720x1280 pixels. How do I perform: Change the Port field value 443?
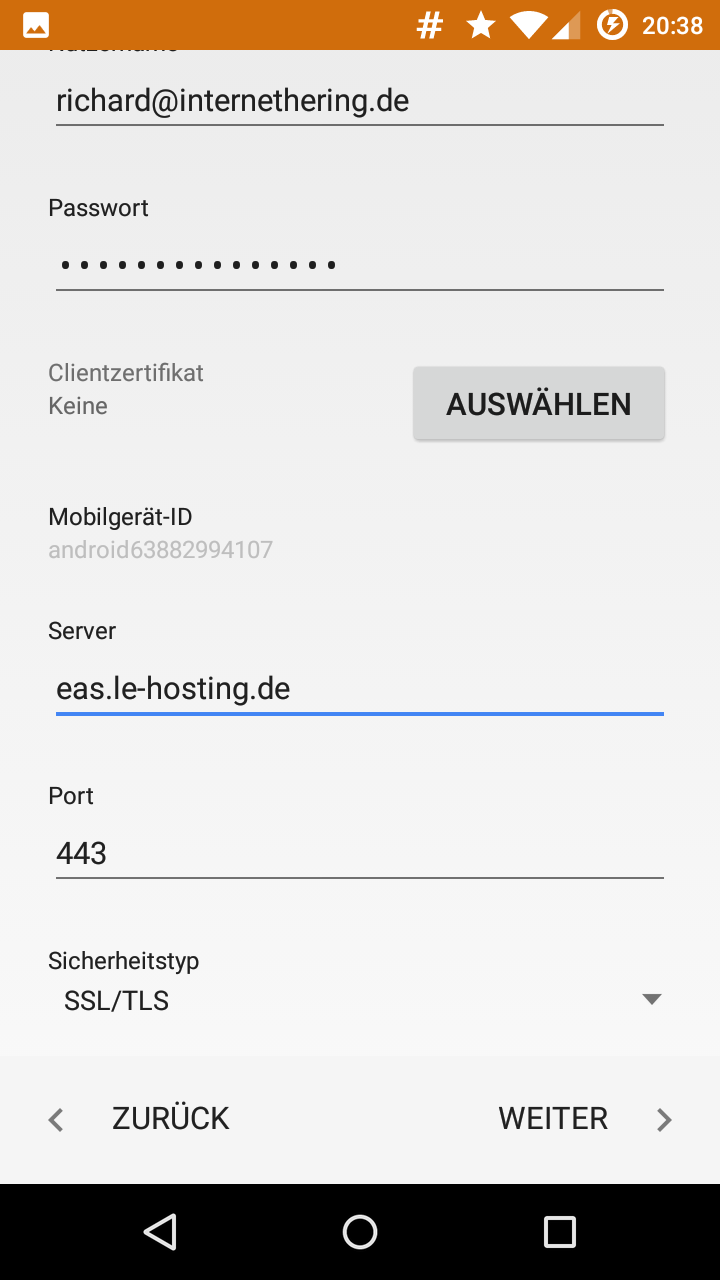click(x=360, y=853)
